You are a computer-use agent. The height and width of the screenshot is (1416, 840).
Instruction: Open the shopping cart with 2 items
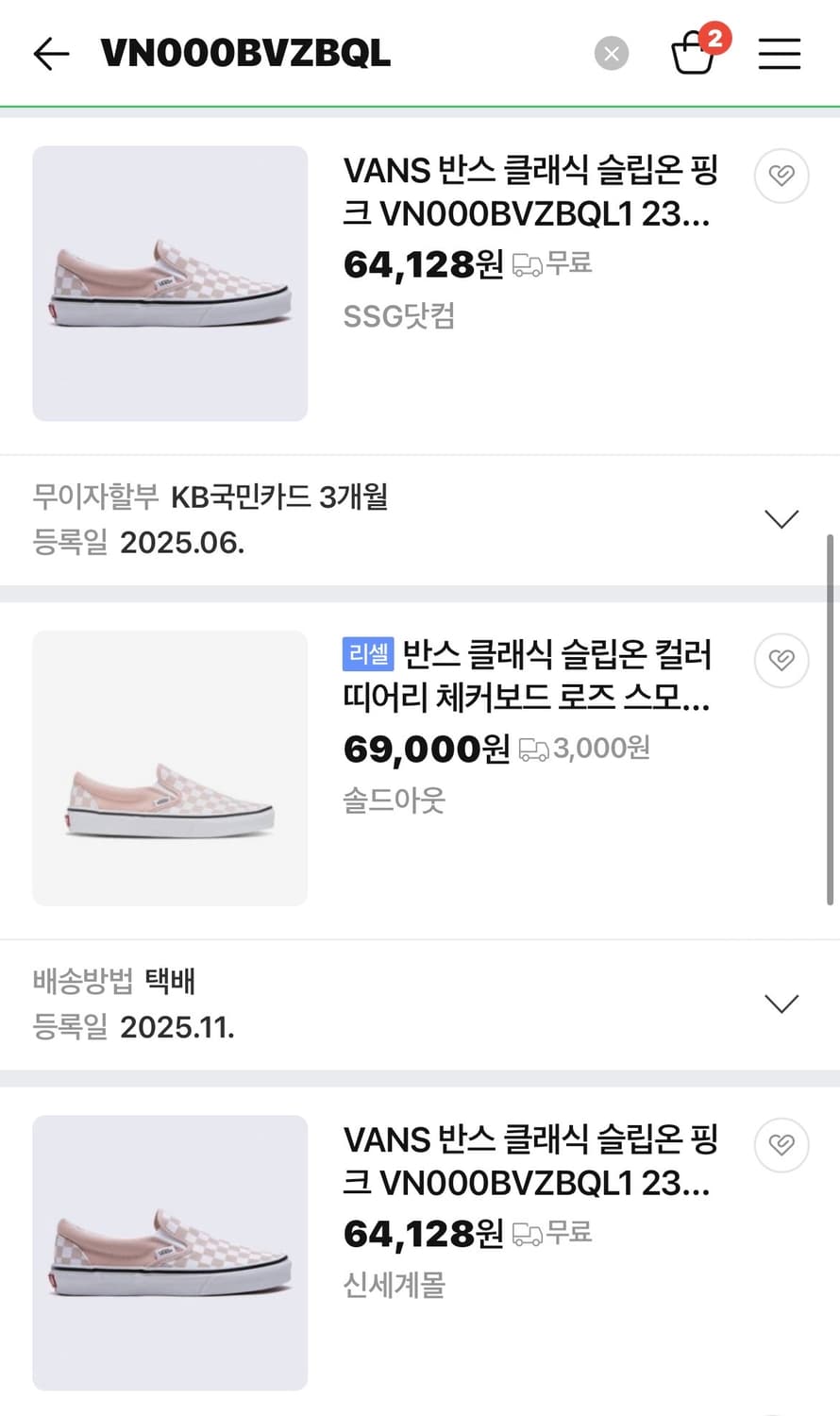696,54
